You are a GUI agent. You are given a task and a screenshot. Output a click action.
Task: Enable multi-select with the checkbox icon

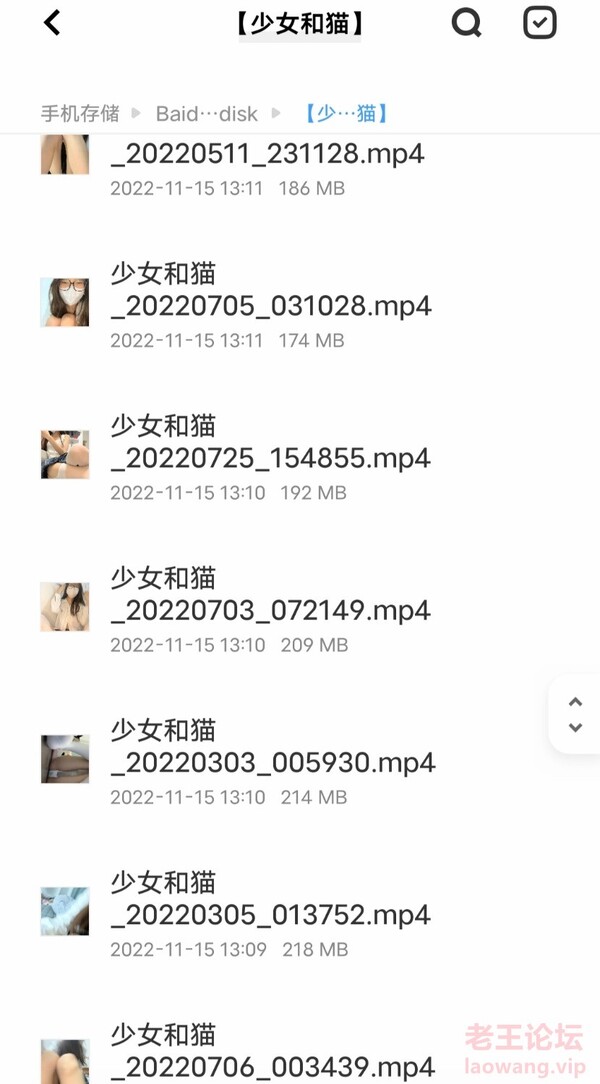coord(539,23)
